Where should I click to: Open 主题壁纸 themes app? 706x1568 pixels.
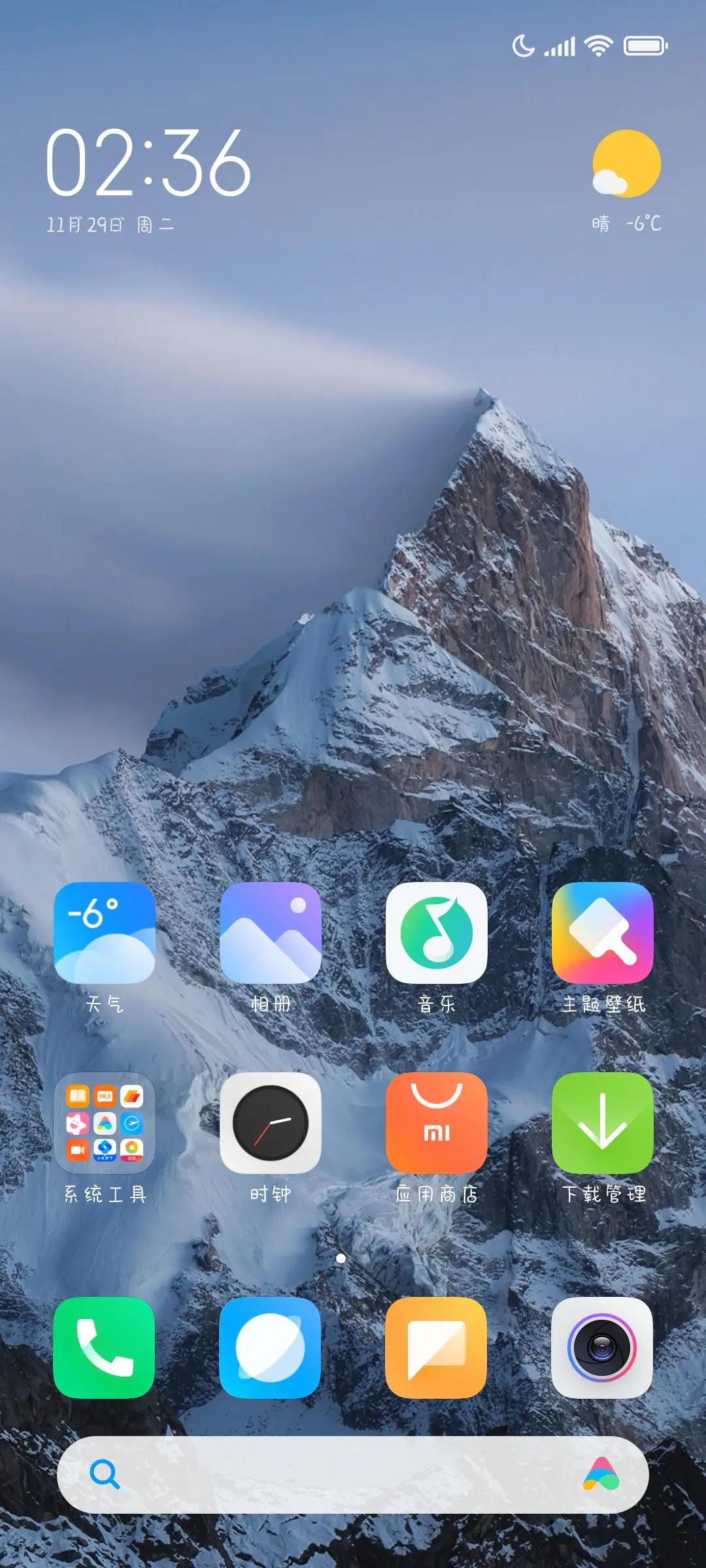coord(603,933)
